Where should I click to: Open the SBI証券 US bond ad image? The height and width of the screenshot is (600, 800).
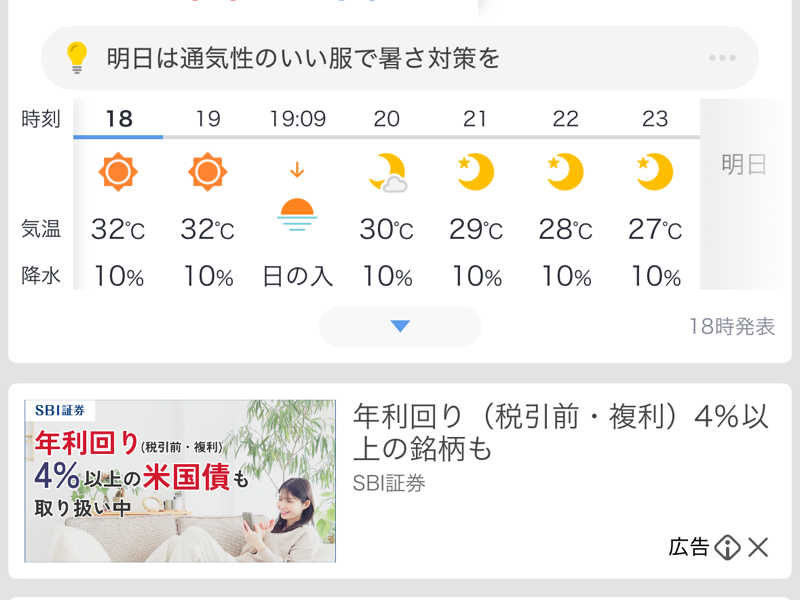pos(180,481)
